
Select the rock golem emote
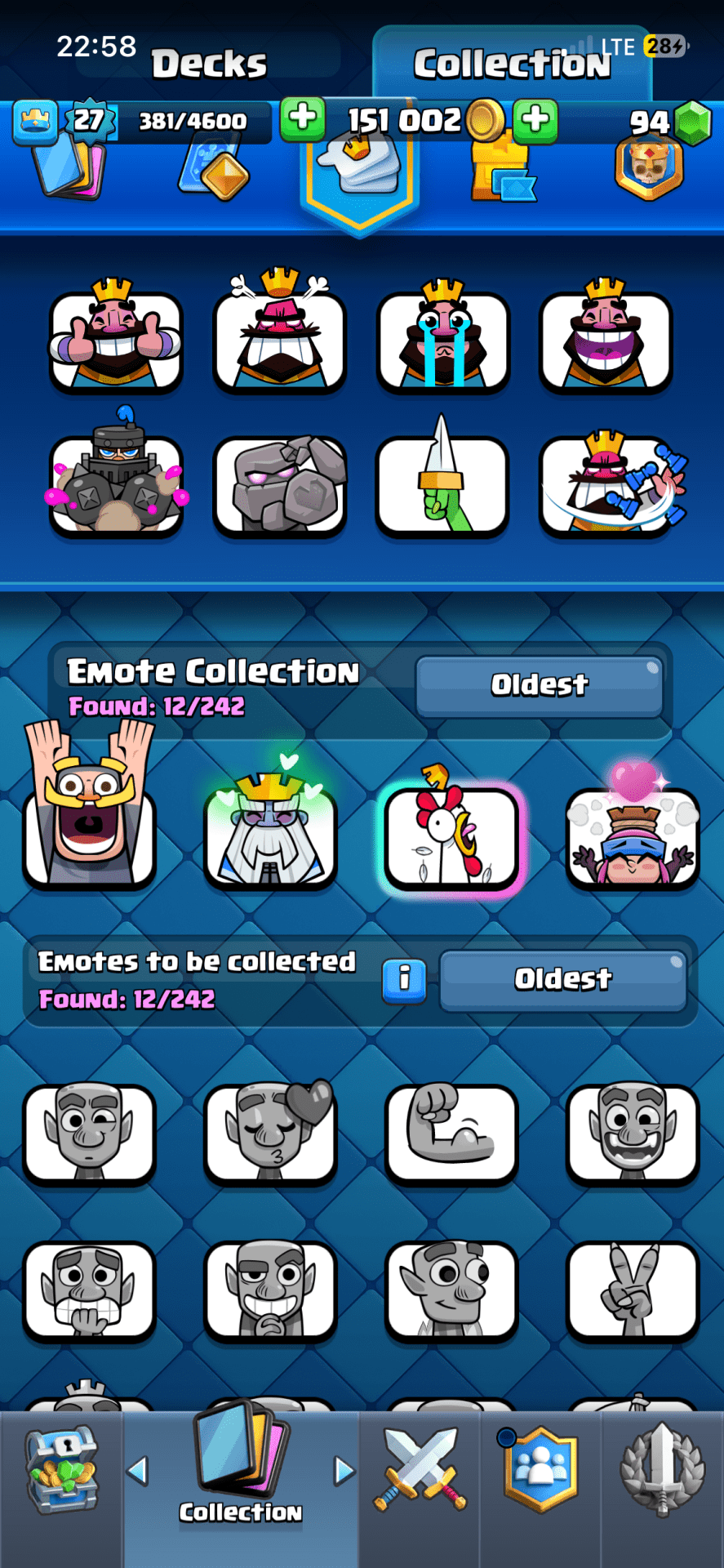click(280, 485)
